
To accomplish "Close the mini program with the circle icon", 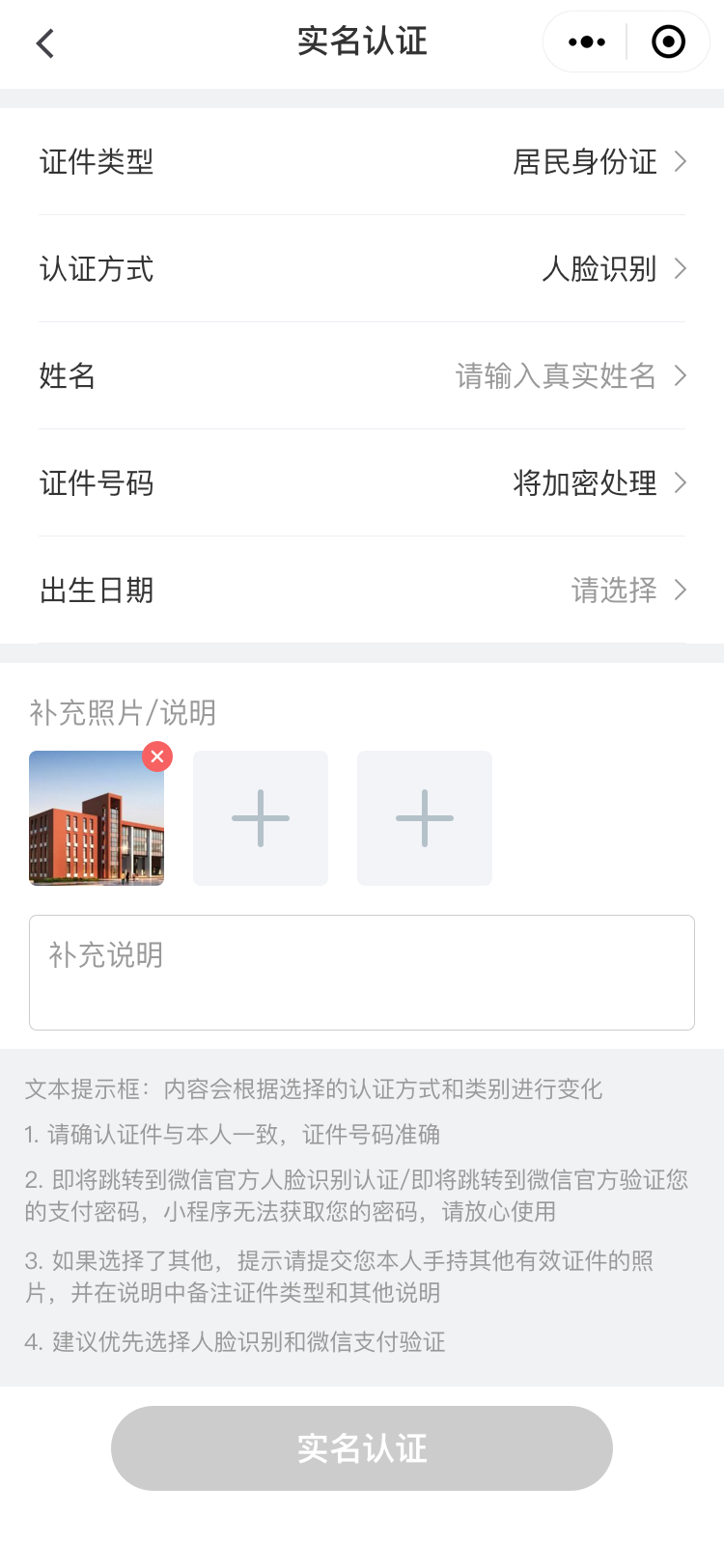I will (668, 42).
